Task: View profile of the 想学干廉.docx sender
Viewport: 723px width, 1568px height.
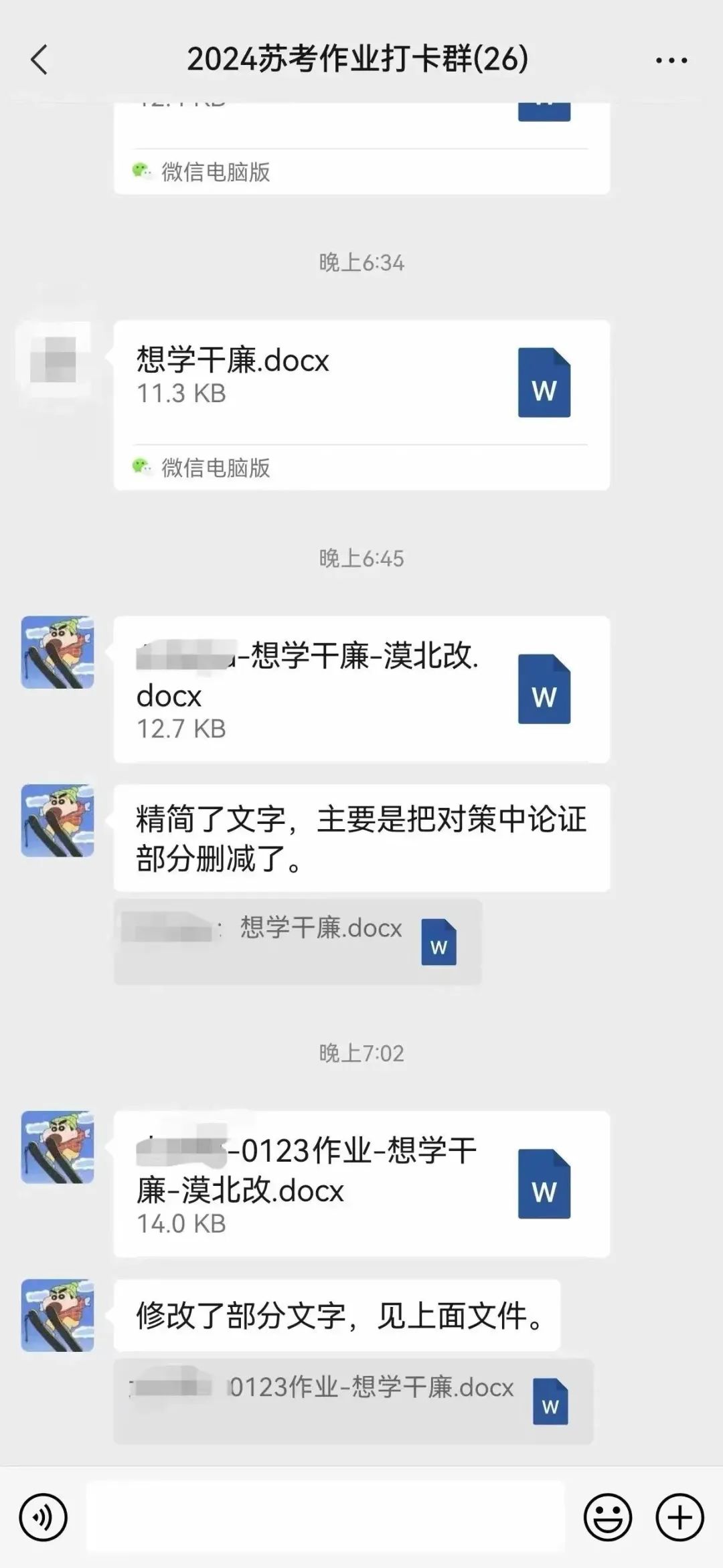Action: [58, 360]
